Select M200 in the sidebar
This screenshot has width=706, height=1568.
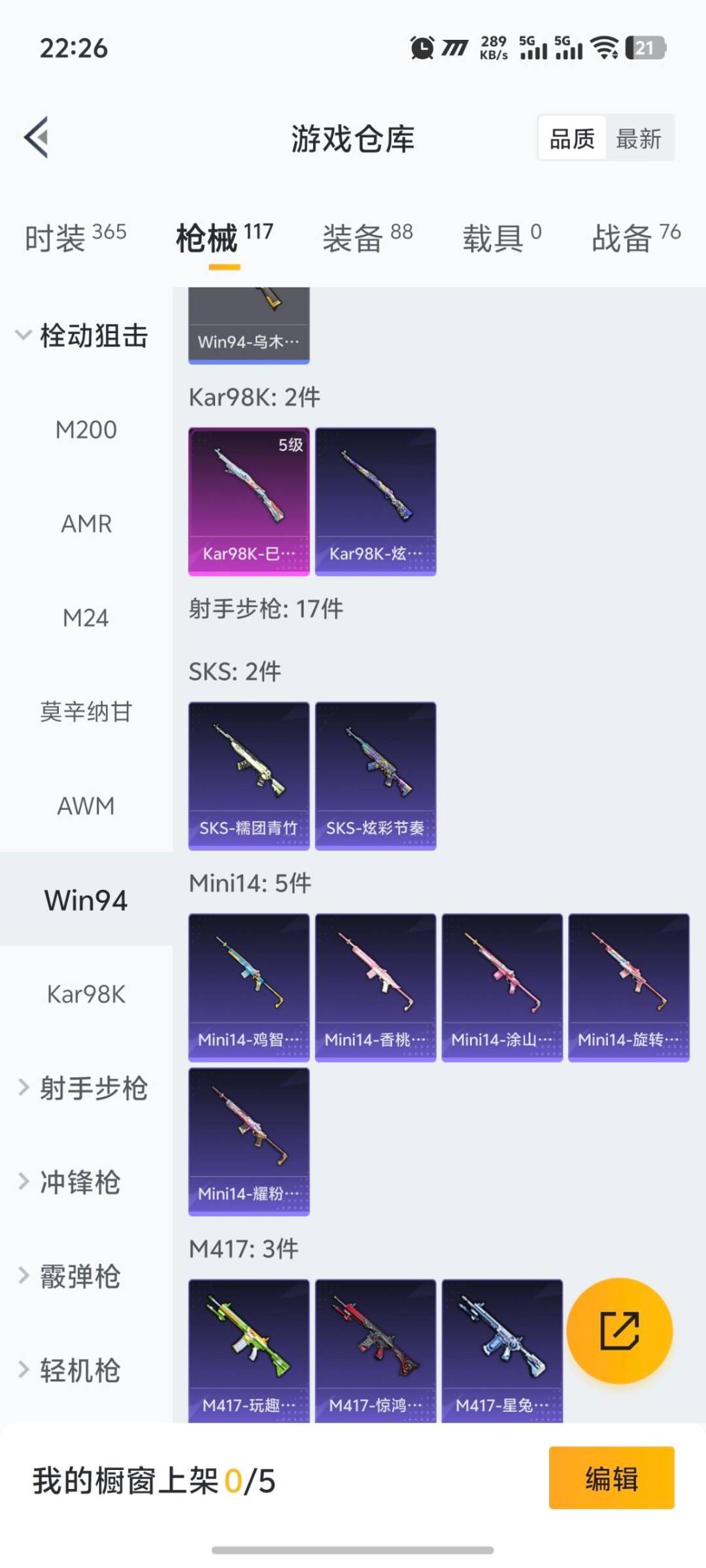click(x=85, y=430)
